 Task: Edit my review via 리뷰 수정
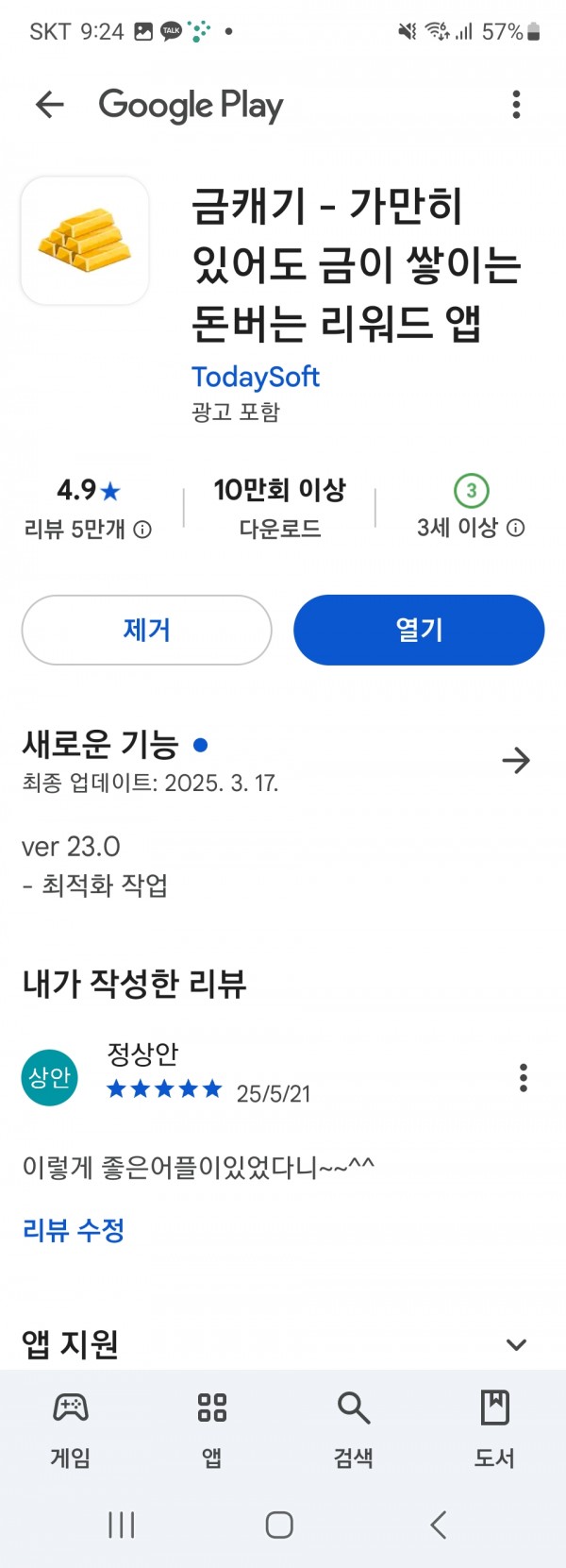[74, 1229]
